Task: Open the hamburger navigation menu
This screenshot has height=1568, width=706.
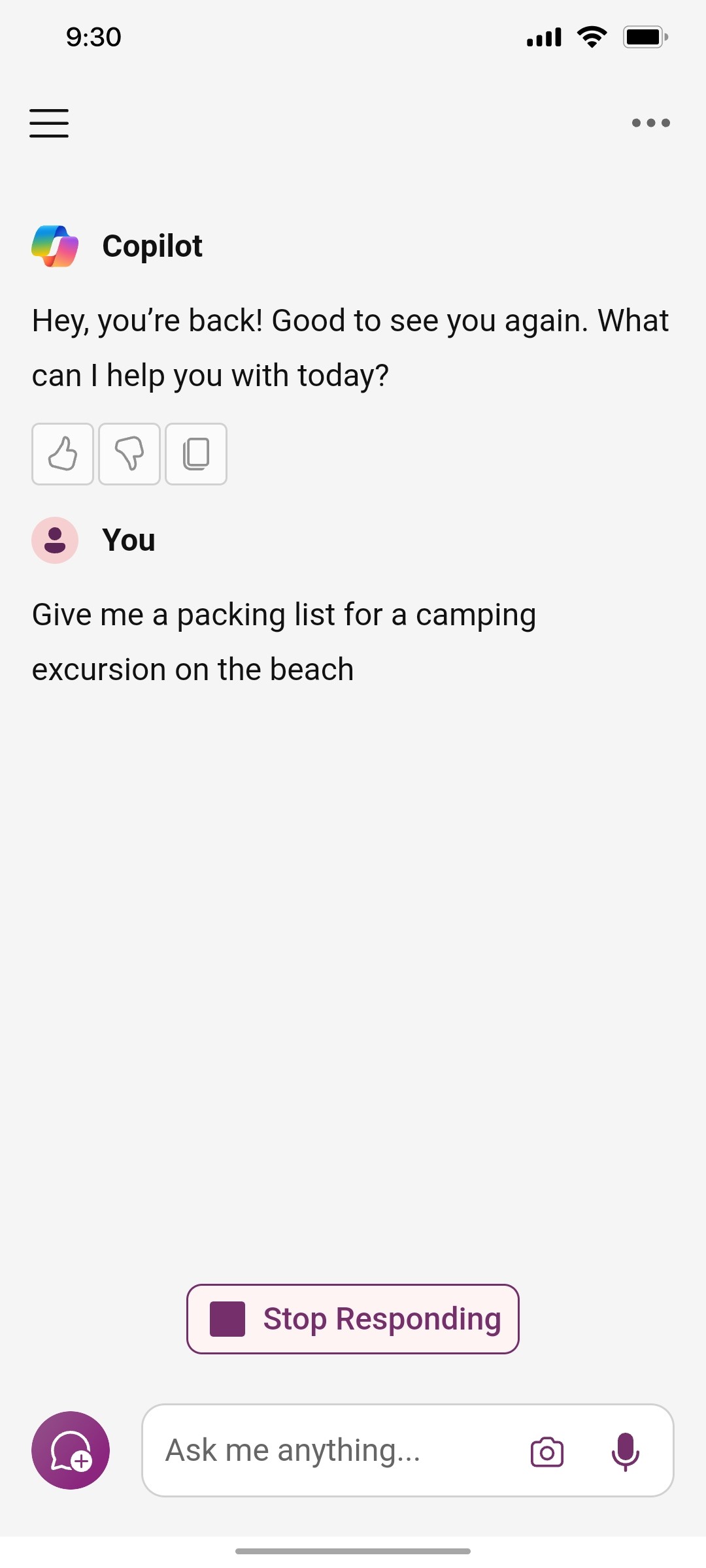Action: (x=48, y=123)
